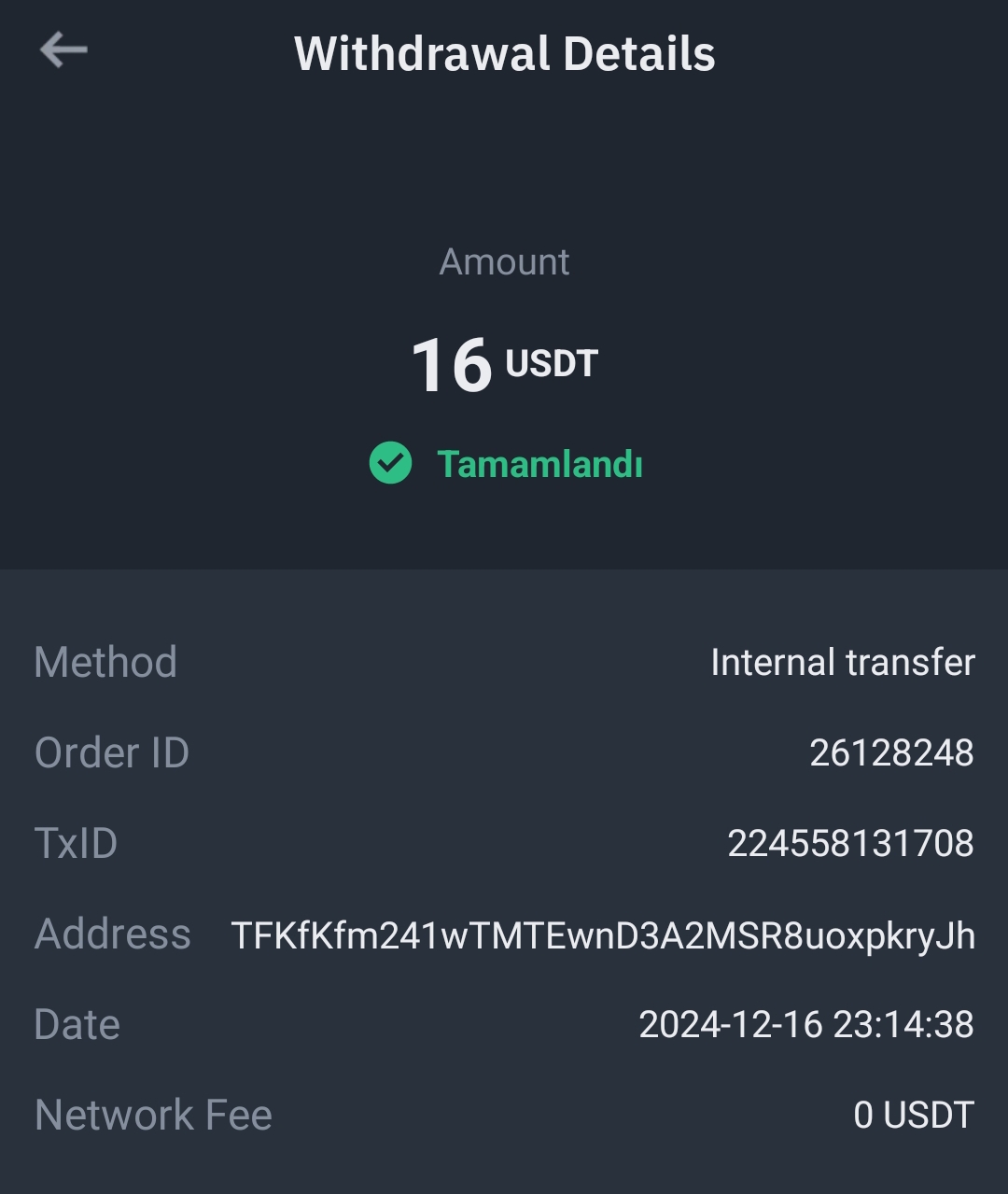Screen dimensions: 1008x1194
Task: Click the Method row label
Action: (x=105, y=662)
